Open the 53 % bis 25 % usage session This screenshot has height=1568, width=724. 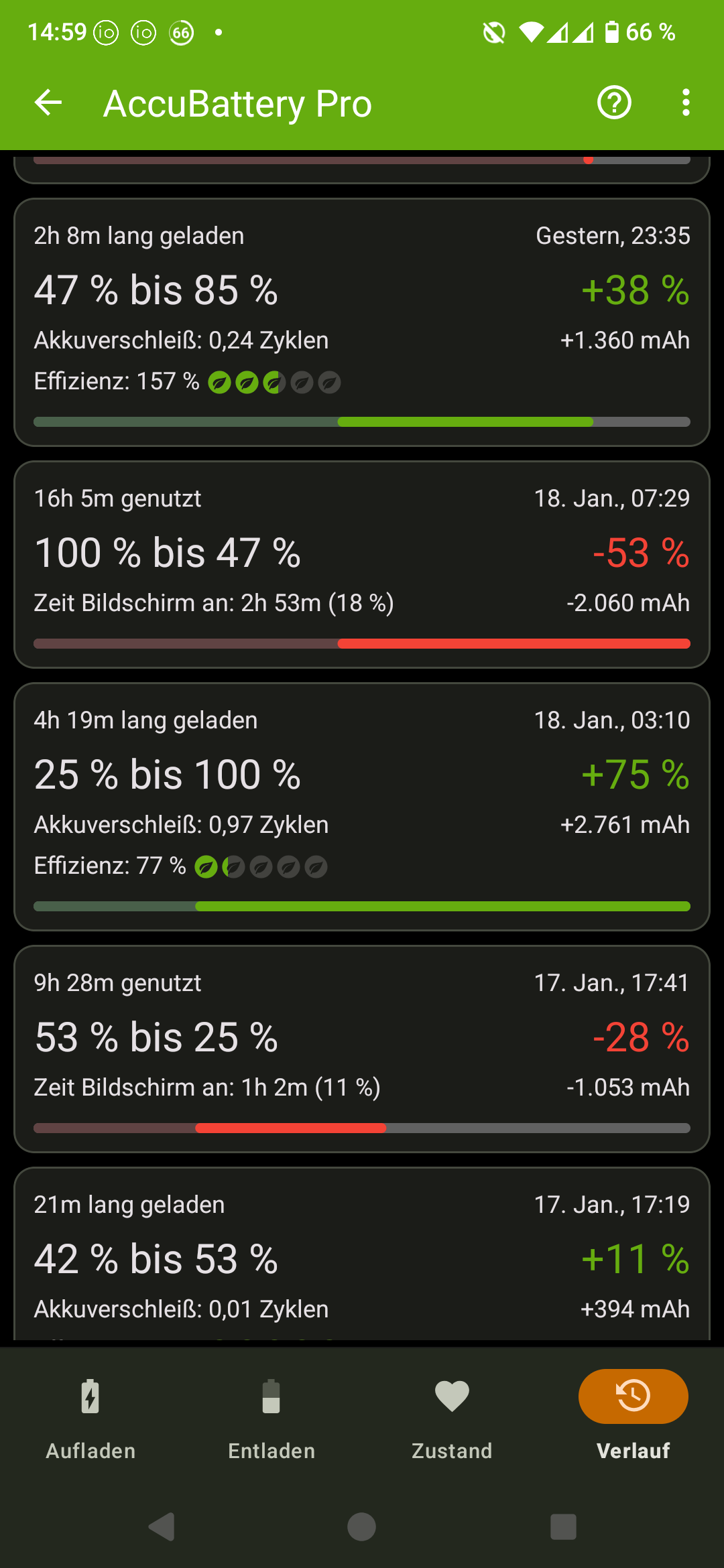tap(362, 1049)
